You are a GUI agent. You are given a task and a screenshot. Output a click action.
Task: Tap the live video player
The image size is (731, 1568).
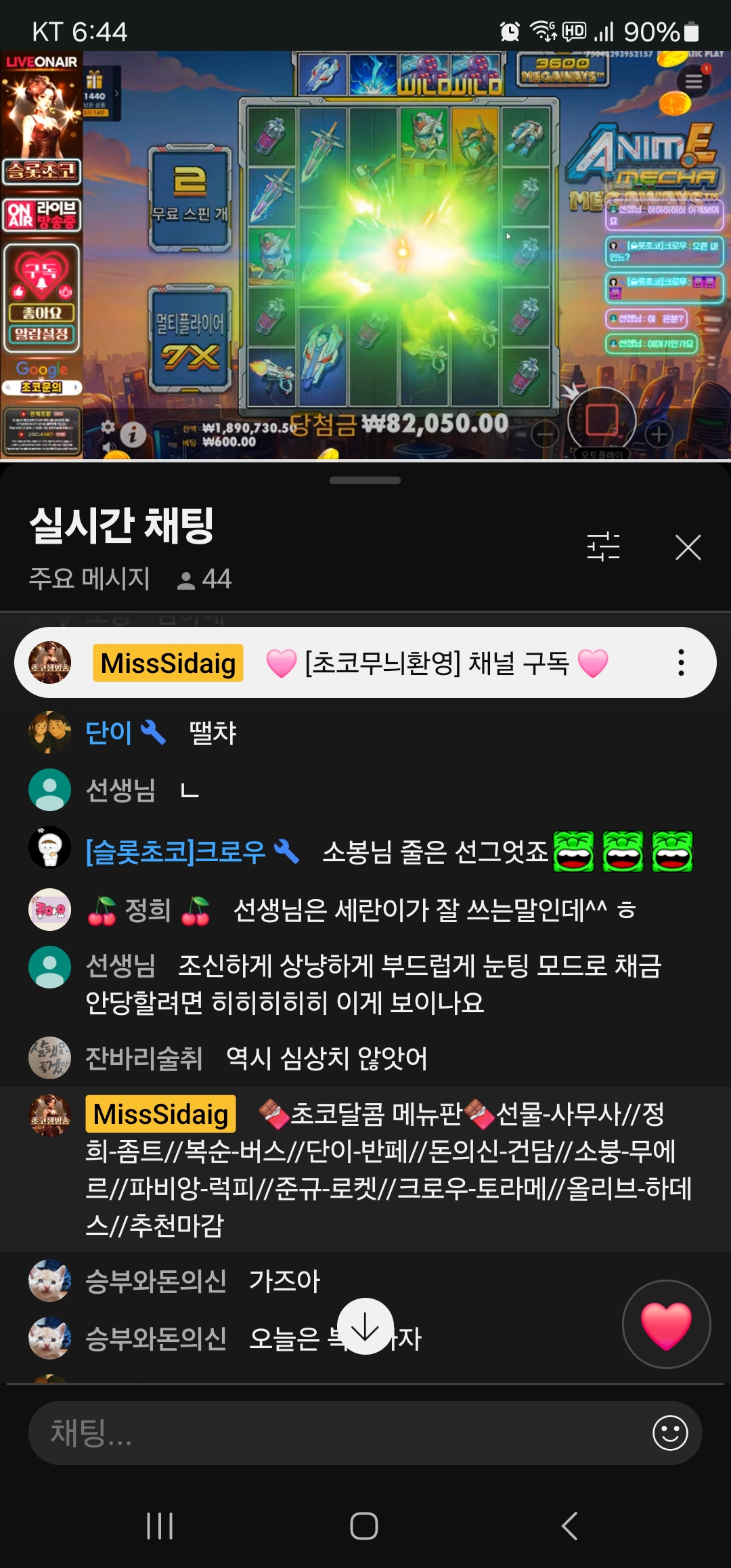tap(365, 255)
